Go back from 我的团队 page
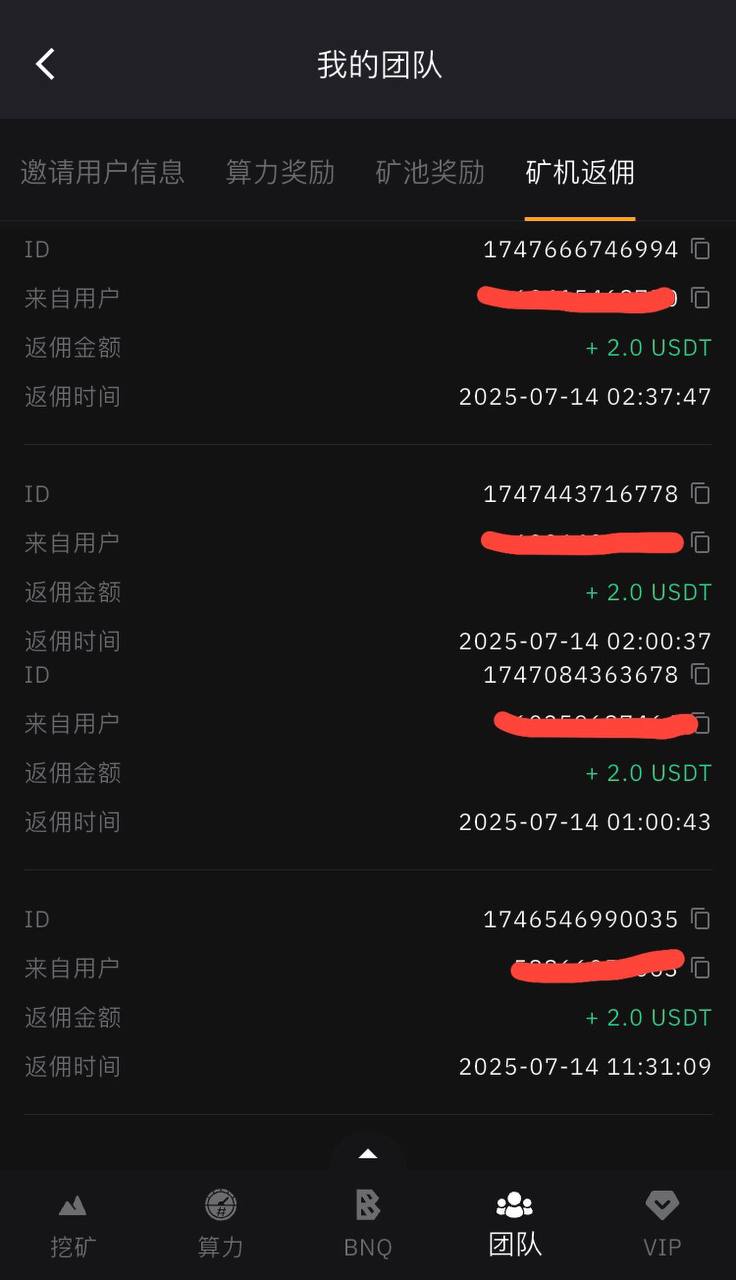 pos(45,64)
